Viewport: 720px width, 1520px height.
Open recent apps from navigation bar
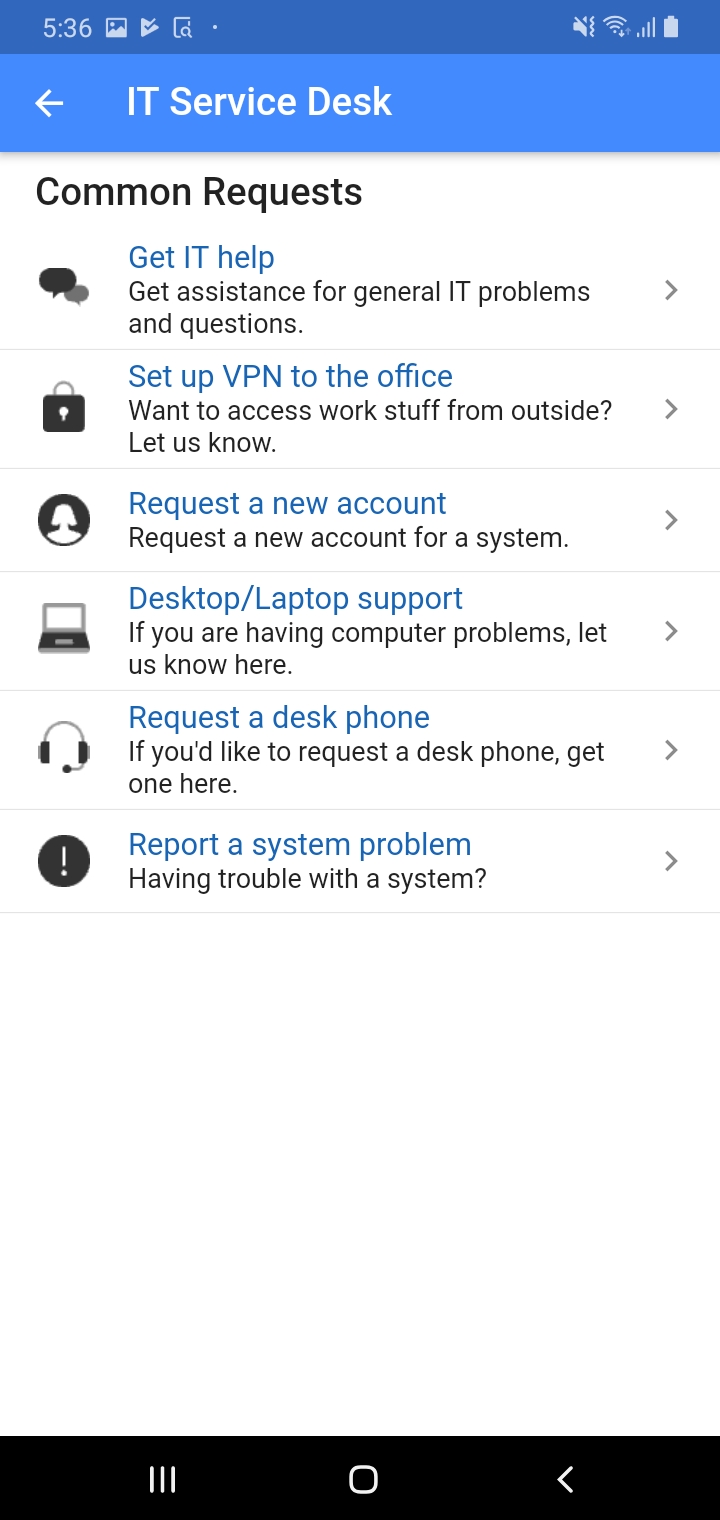(162, 1479)
